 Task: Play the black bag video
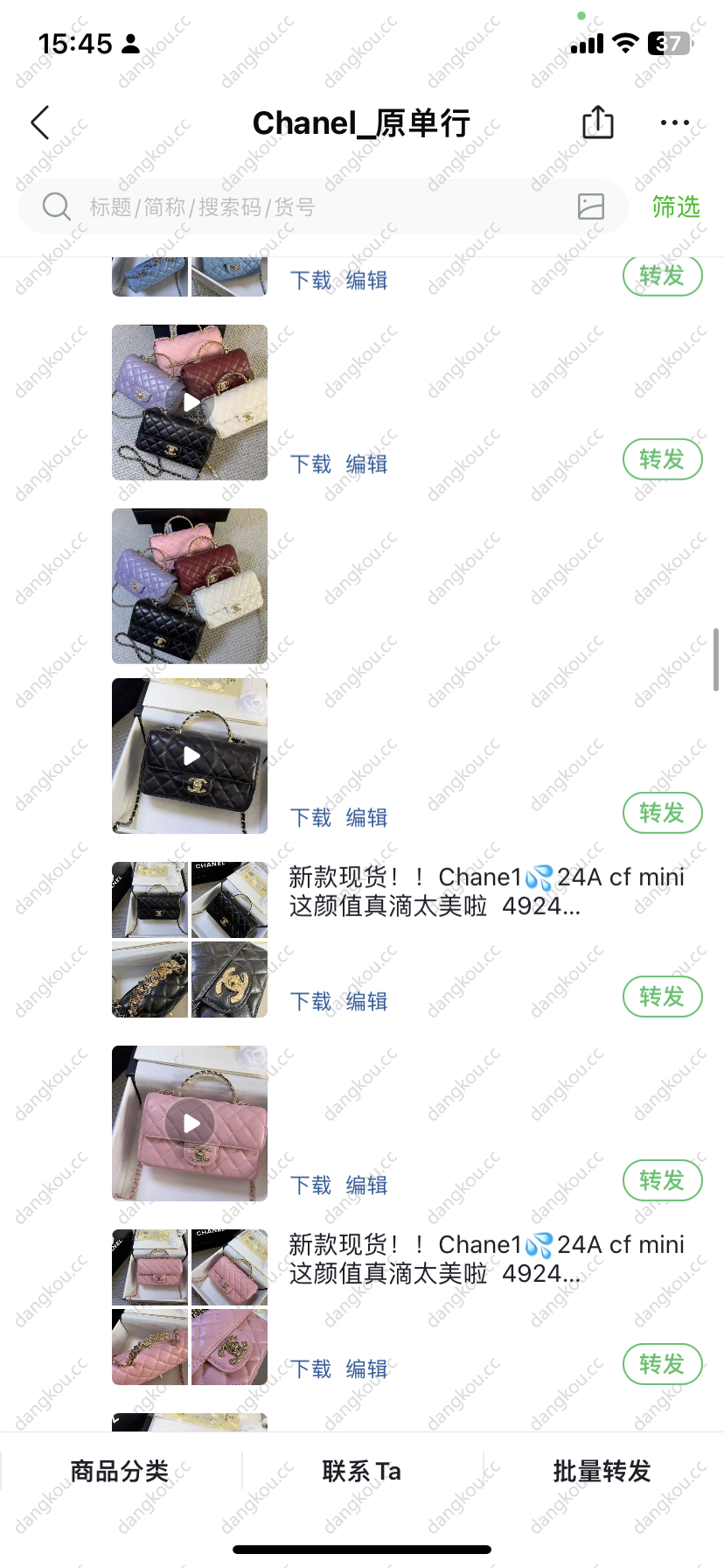click(190, 756)
